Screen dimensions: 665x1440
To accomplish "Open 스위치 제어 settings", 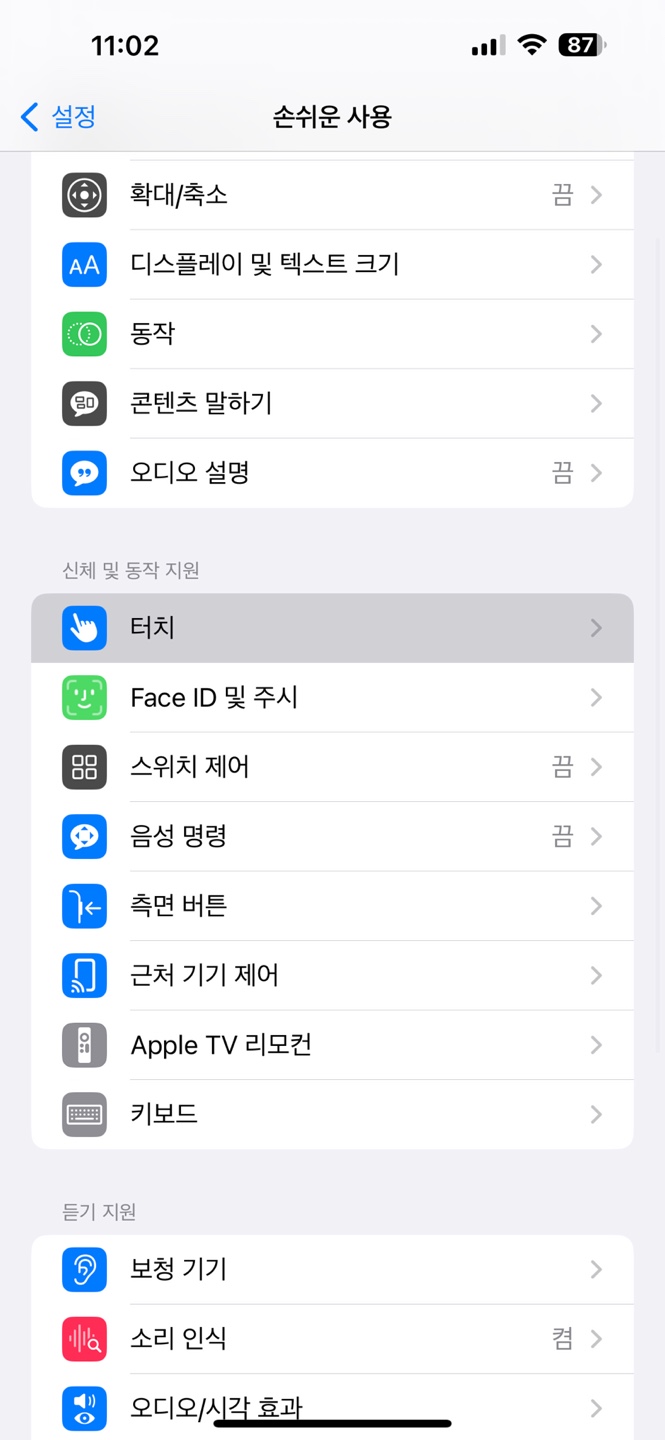I will 332,767.
